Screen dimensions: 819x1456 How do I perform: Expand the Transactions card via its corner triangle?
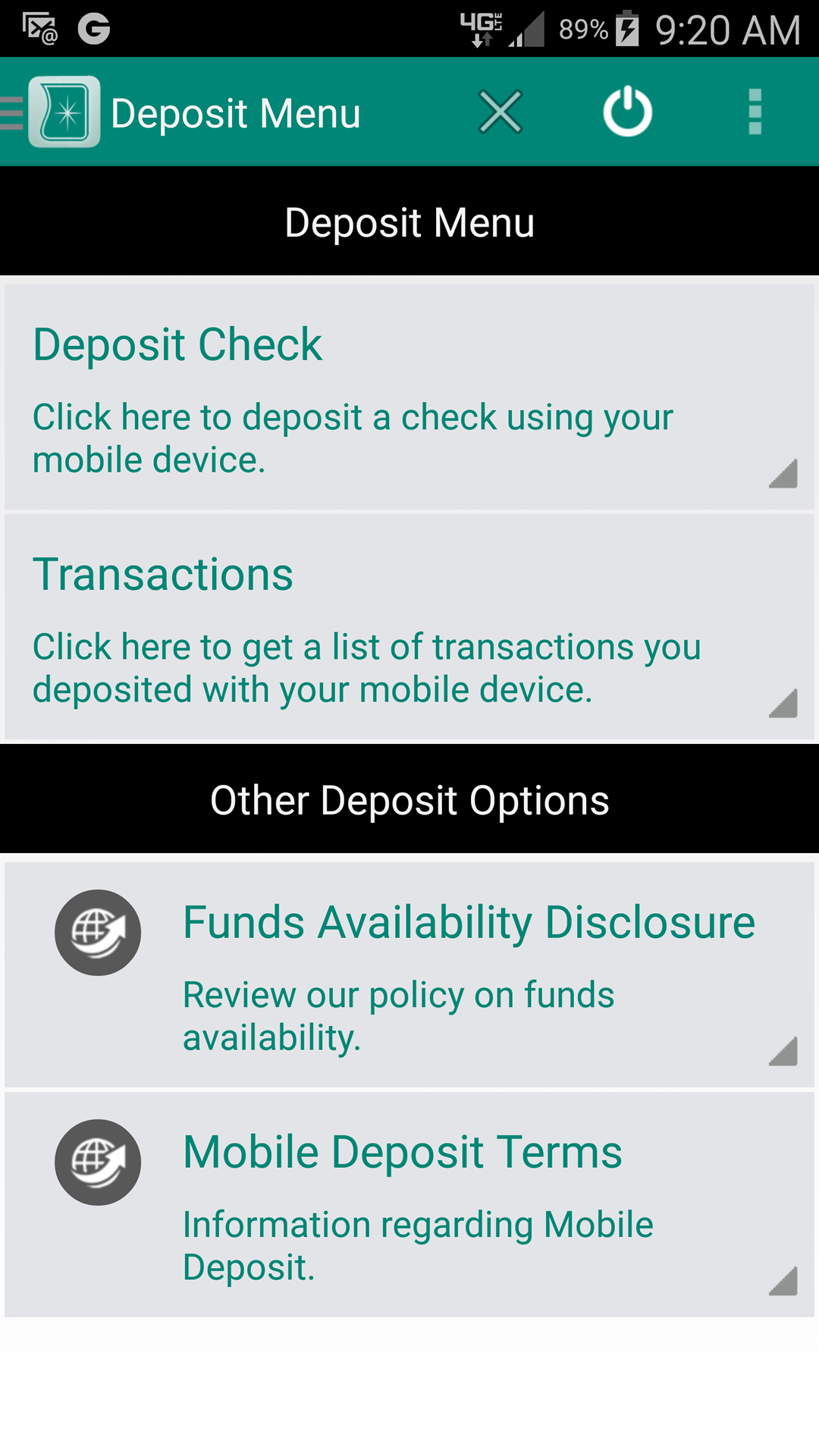point(783,704)
